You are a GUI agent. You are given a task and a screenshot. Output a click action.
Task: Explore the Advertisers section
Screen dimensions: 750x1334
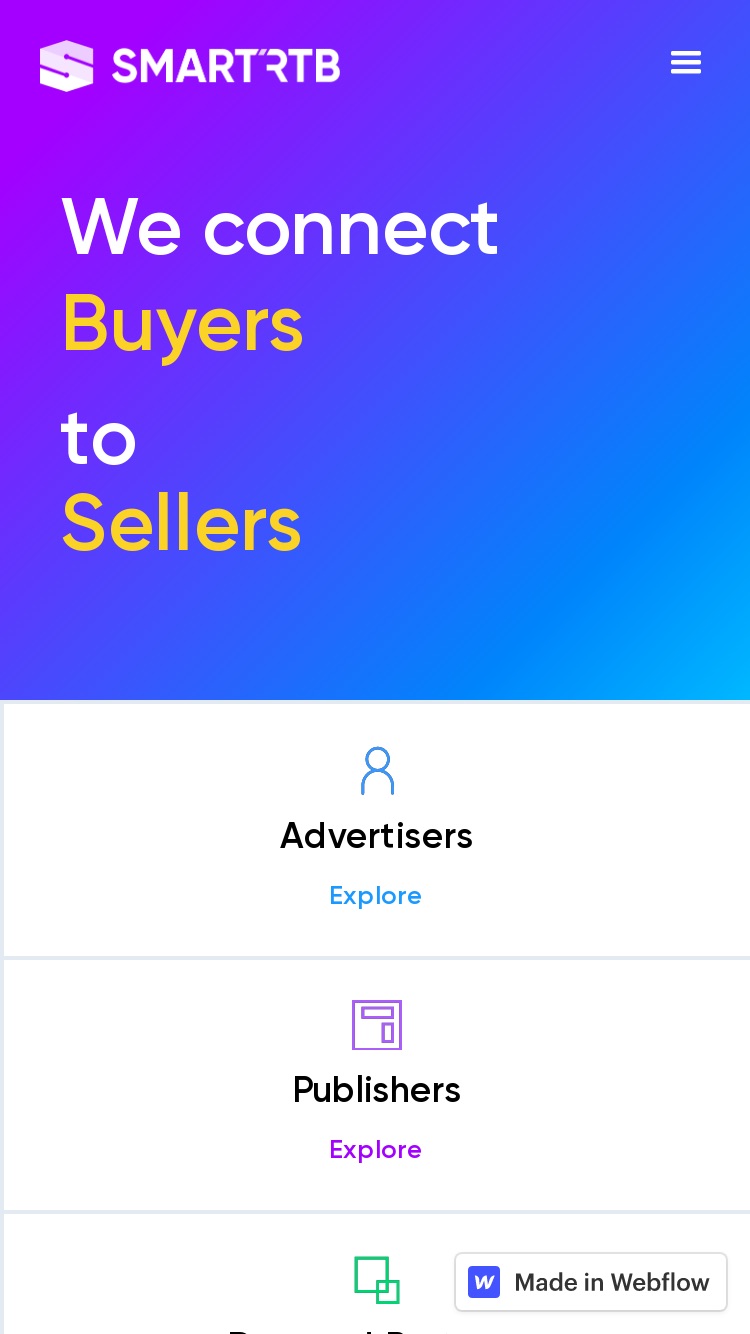(376, 895)
